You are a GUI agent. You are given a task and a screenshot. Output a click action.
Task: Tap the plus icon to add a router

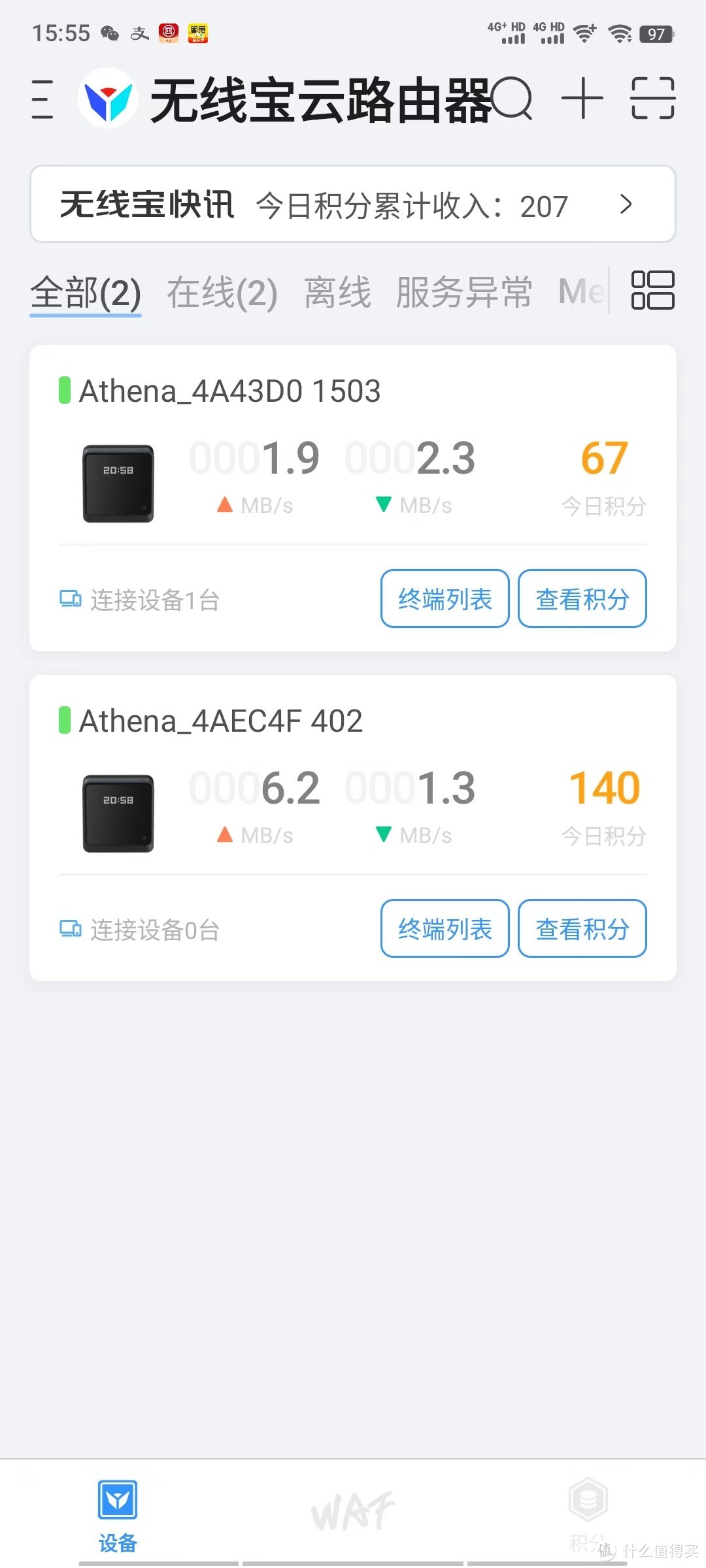point(581,99)
